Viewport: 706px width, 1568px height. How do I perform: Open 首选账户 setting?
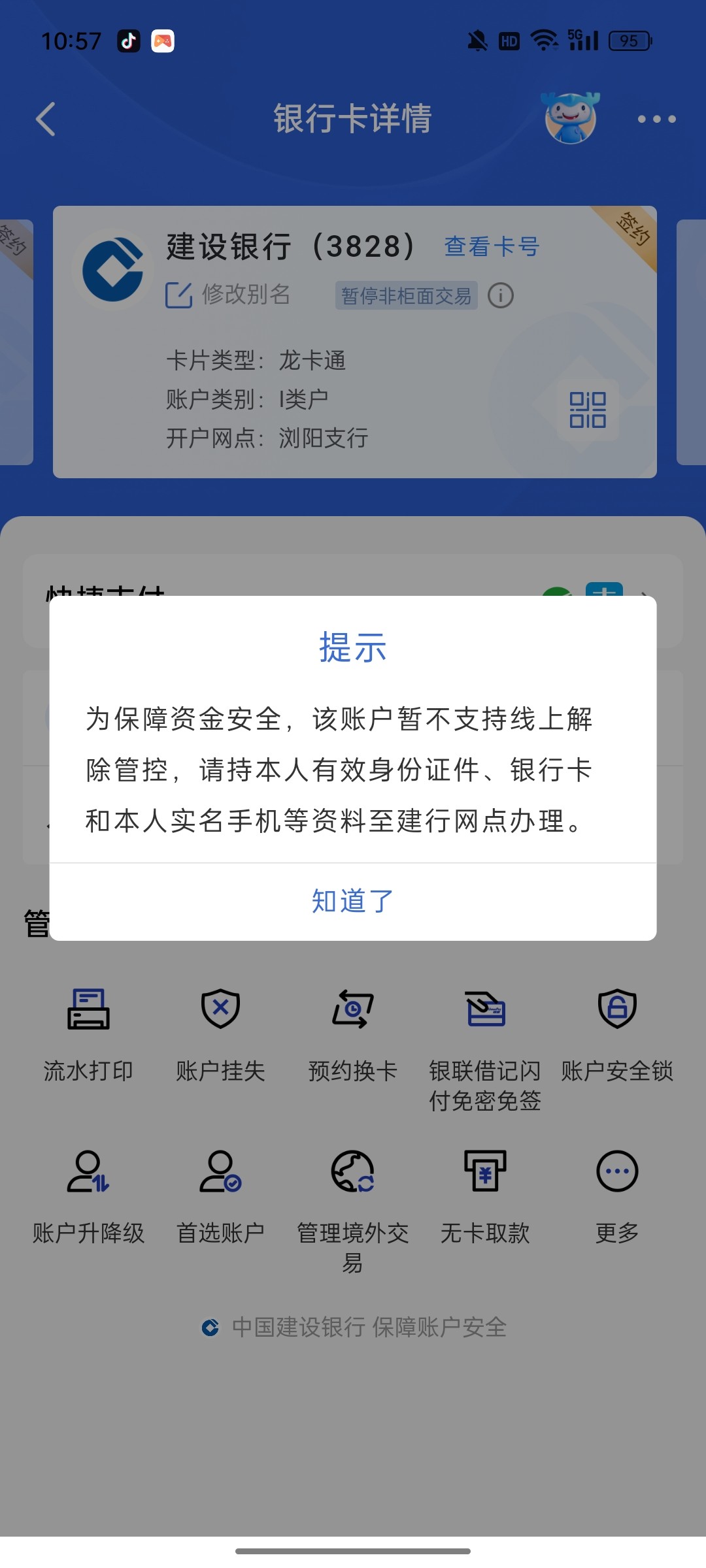(220, 1196)
